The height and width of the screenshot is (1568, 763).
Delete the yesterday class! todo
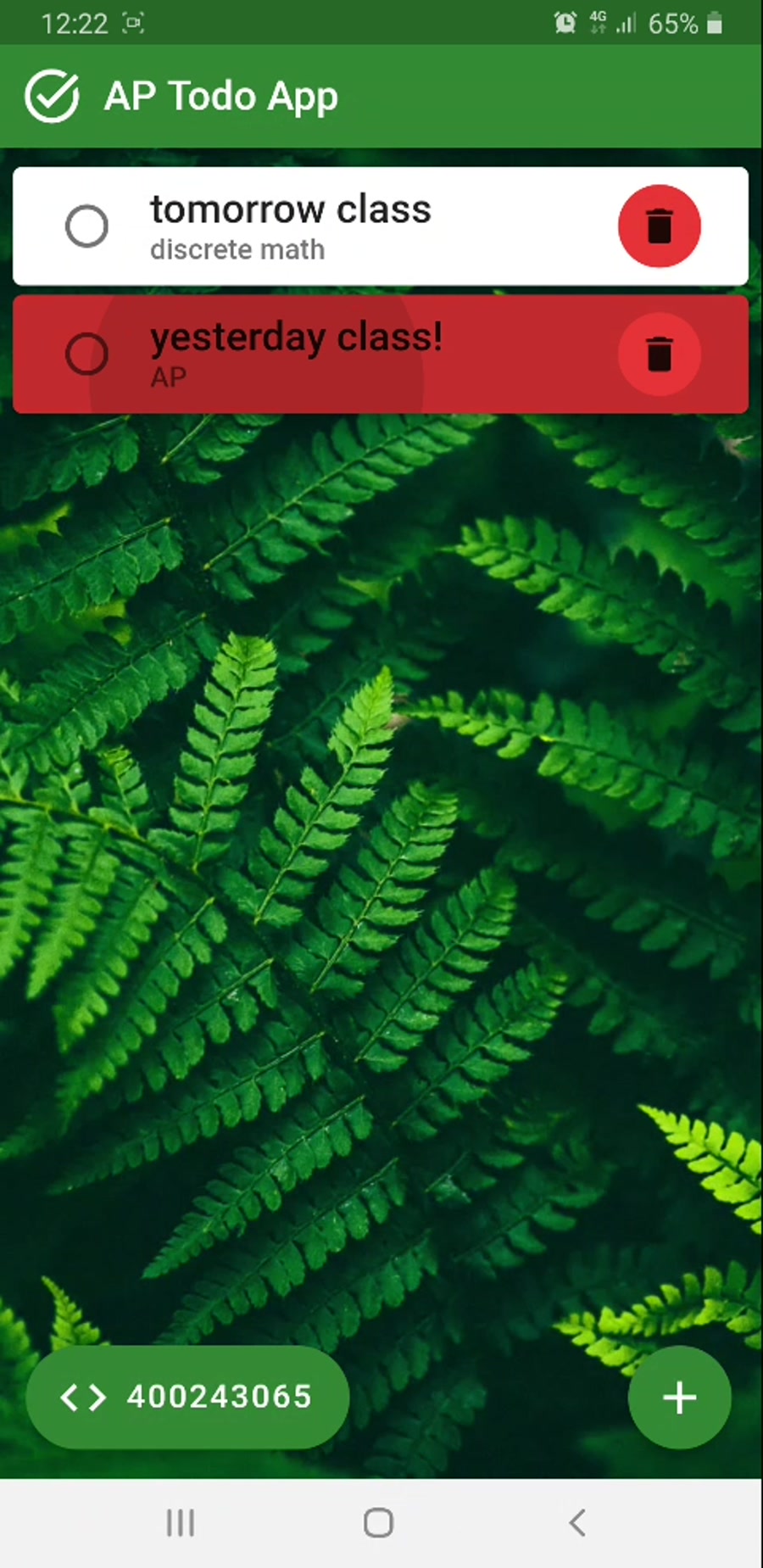pos(659,354)
